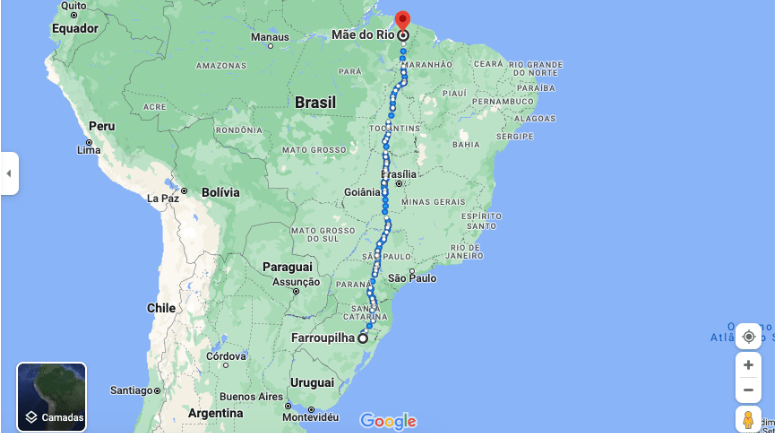Zoom out of the map
Image resolution: width=775 pixels, height=433 pixels.
pos(748,390)
